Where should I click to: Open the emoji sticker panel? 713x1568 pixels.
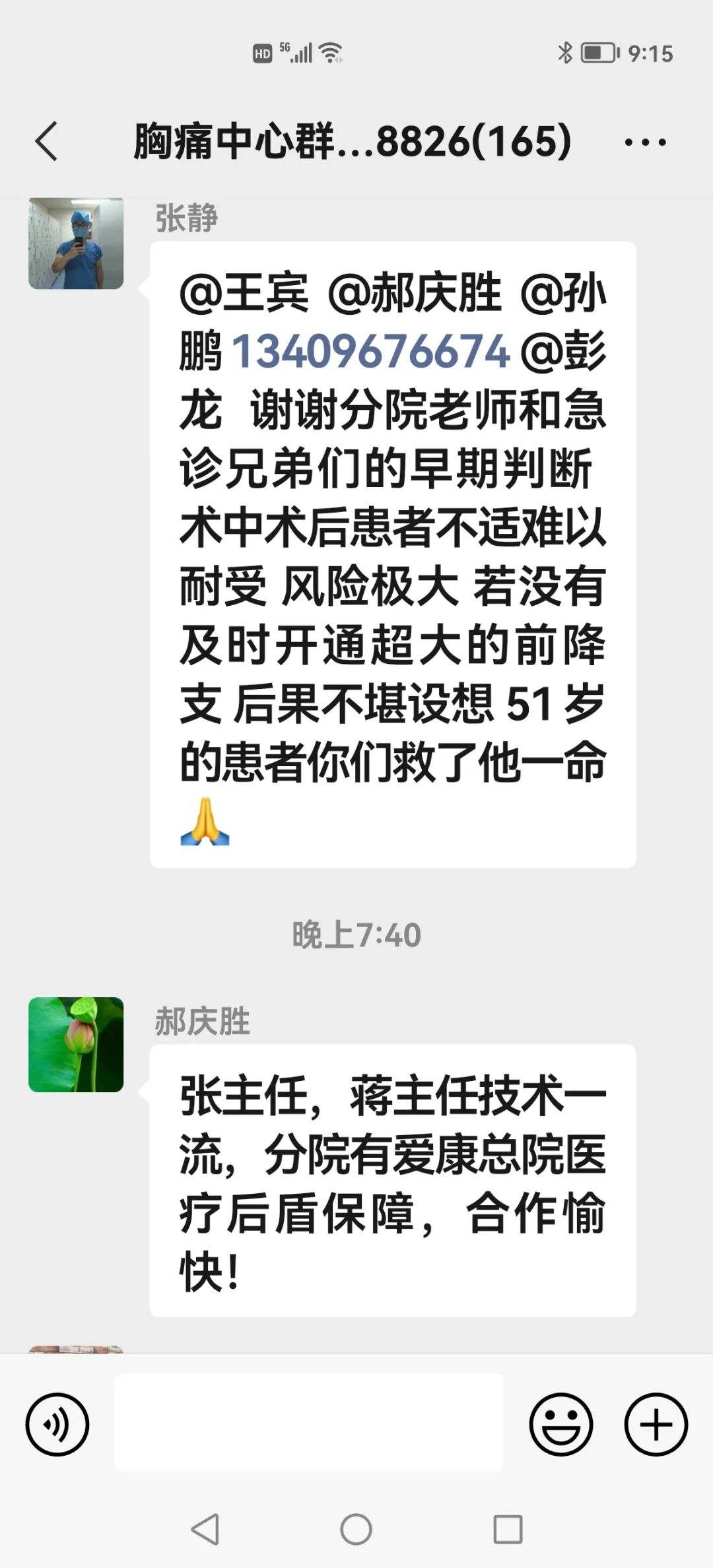coord(560,1424)
